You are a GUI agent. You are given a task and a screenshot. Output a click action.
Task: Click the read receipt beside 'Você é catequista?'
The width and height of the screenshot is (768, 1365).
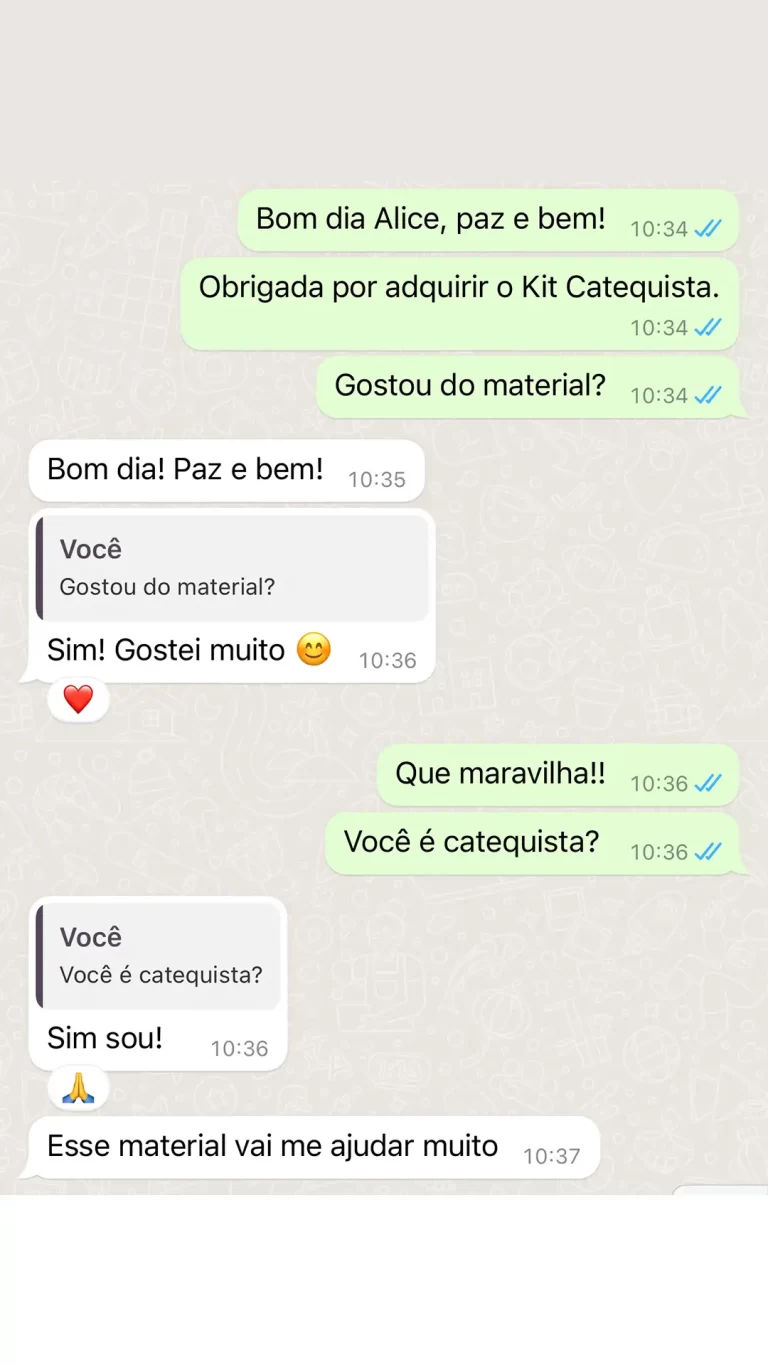tap(712, 852)
